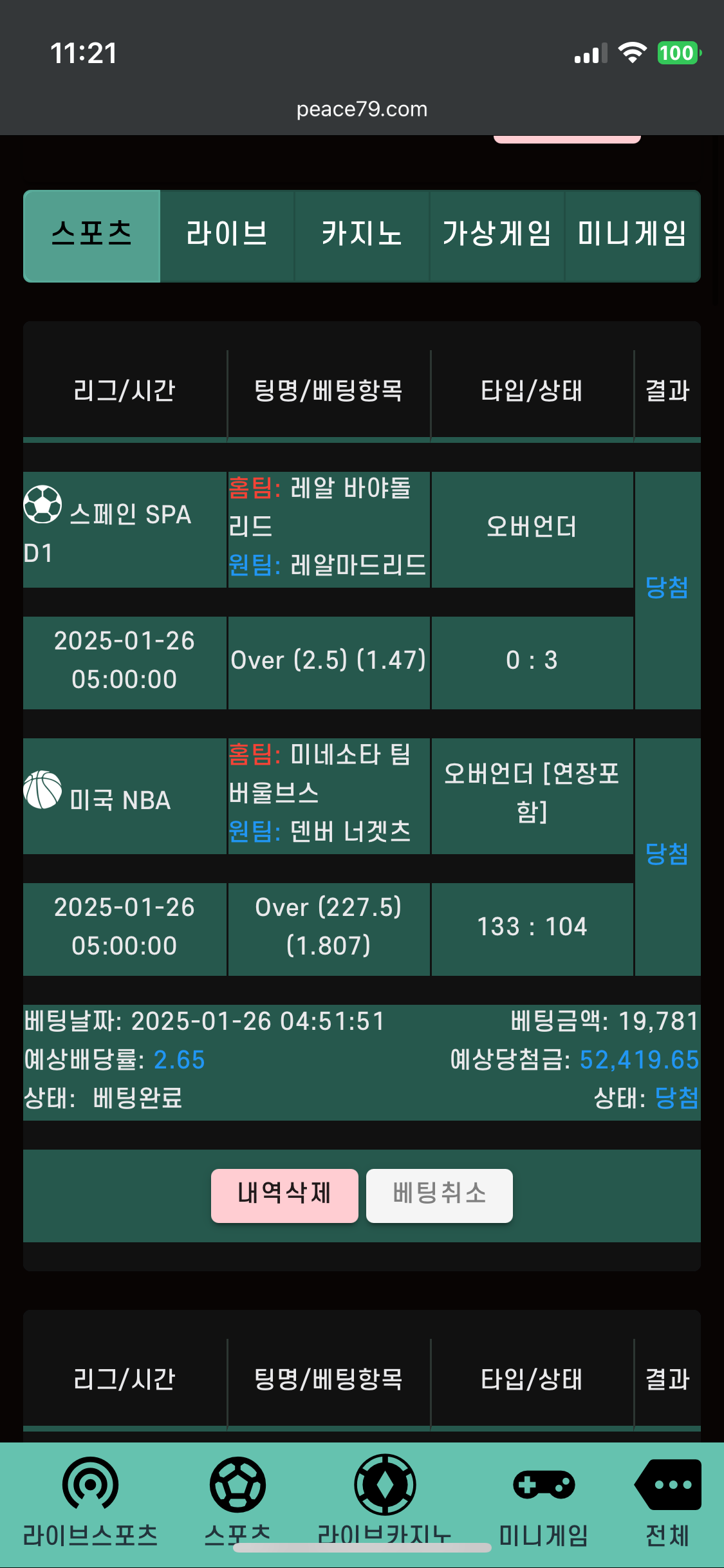This screenshot has height=1568, width=724.
Task: Switch to the 카지노 tab
Action: coord(362,236)
